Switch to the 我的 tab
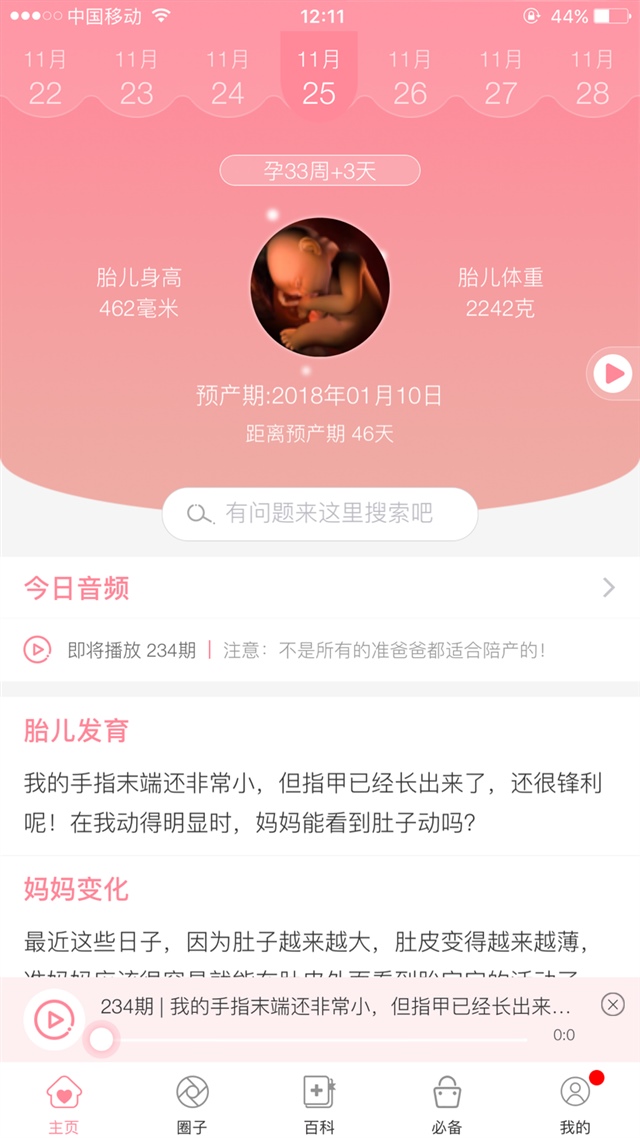Viewport: 640px width, 1138px height. pyautogui.click(x=575, y=1103)
